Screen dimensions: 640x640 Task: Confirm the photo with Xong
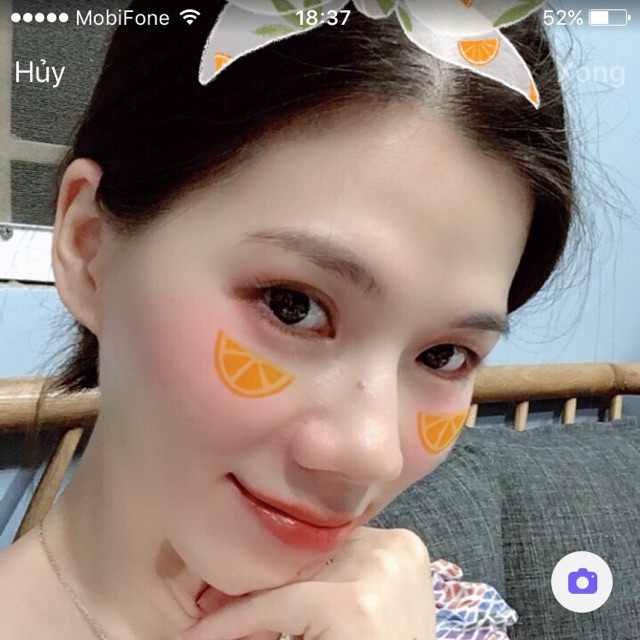[591, 74]
